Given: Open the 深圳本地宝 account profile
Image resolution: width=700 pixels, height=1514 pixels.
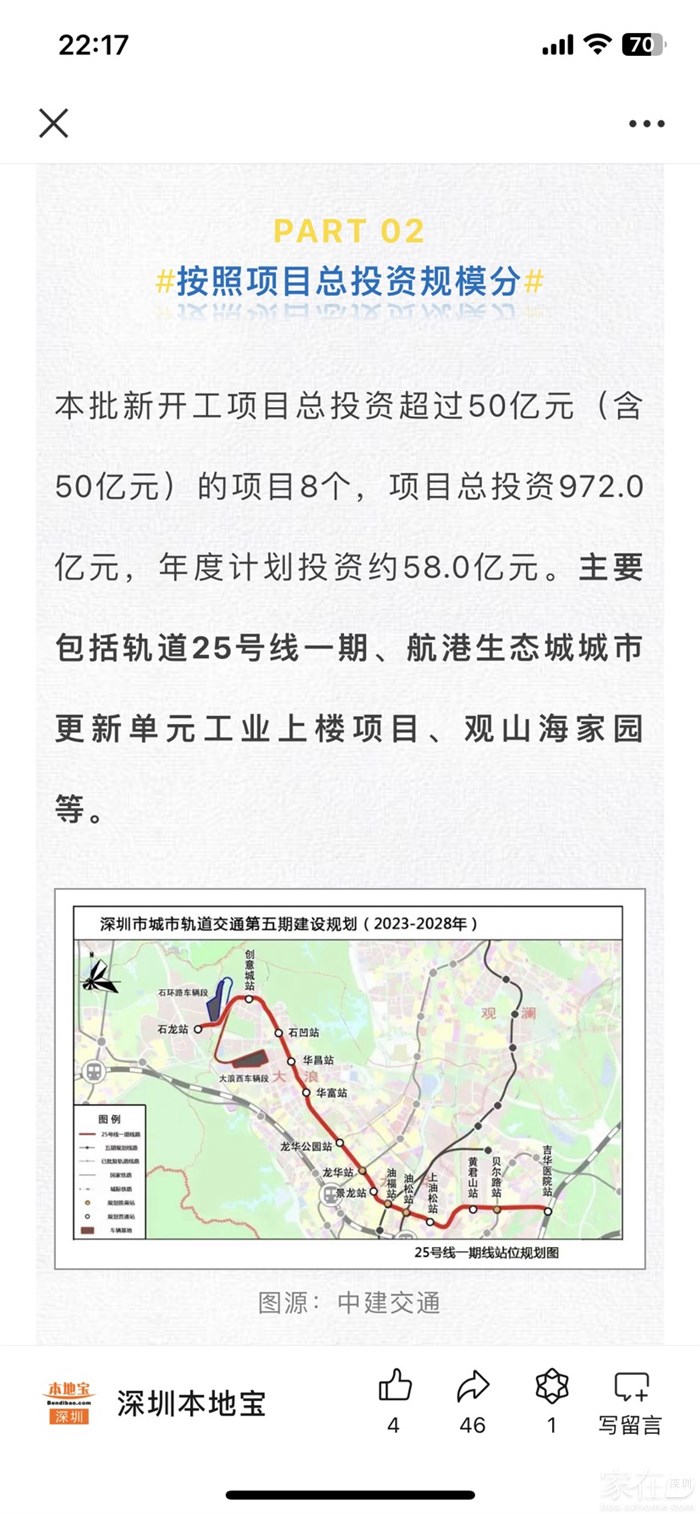Looking at the screenshot, I should coord(190,1403).
